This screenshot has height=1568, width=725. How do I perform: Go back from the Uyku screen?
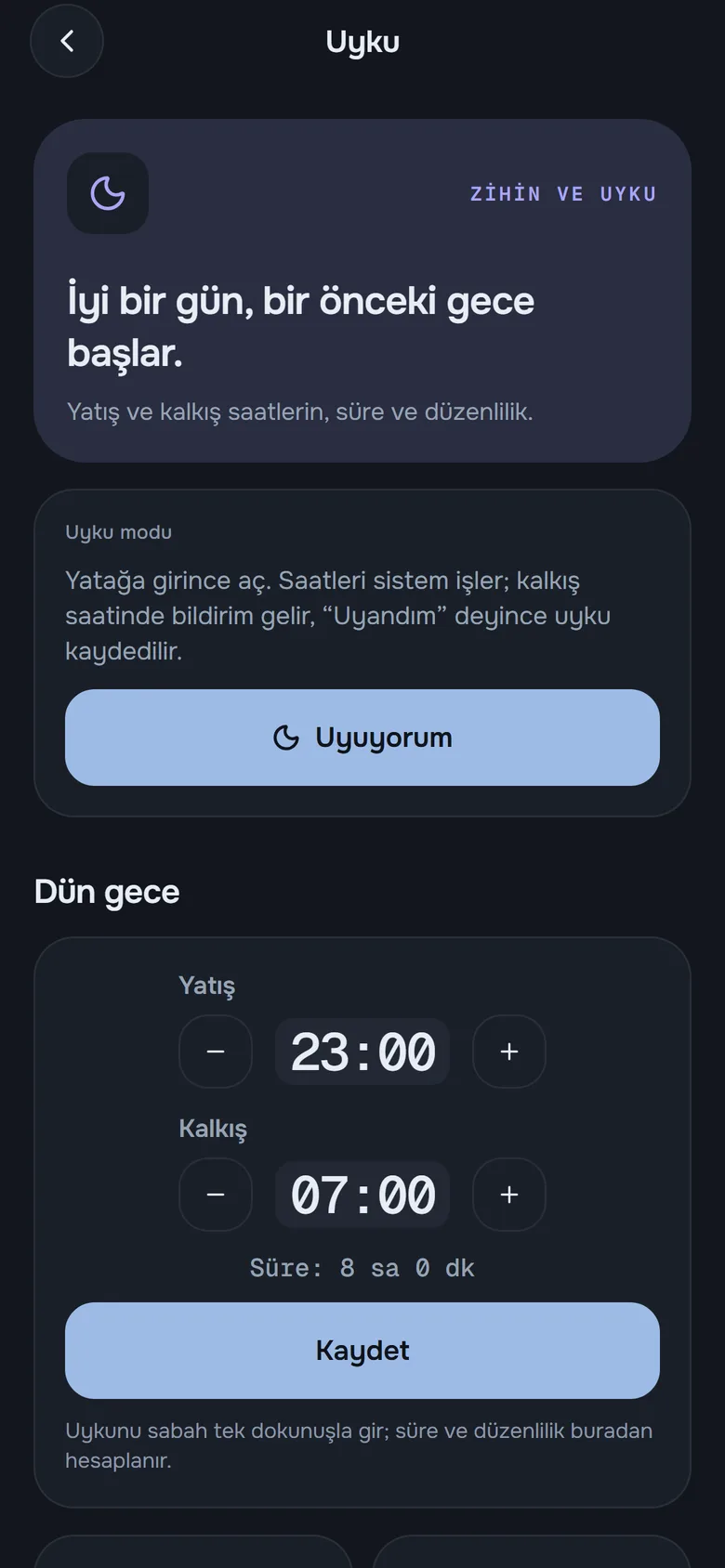(x=67, y=41)
